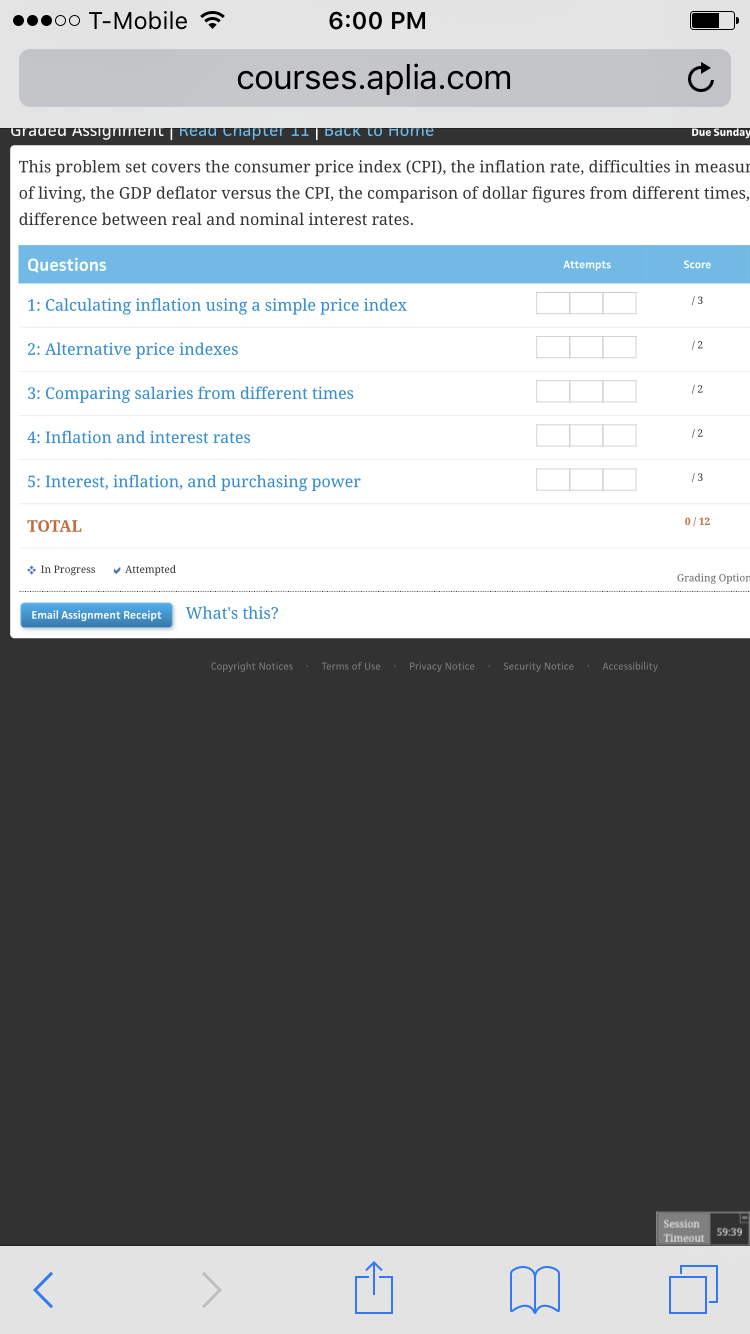Open Copyright Notices in the footer
This screenshot has height=1334, width=750.
click(252, 666)
